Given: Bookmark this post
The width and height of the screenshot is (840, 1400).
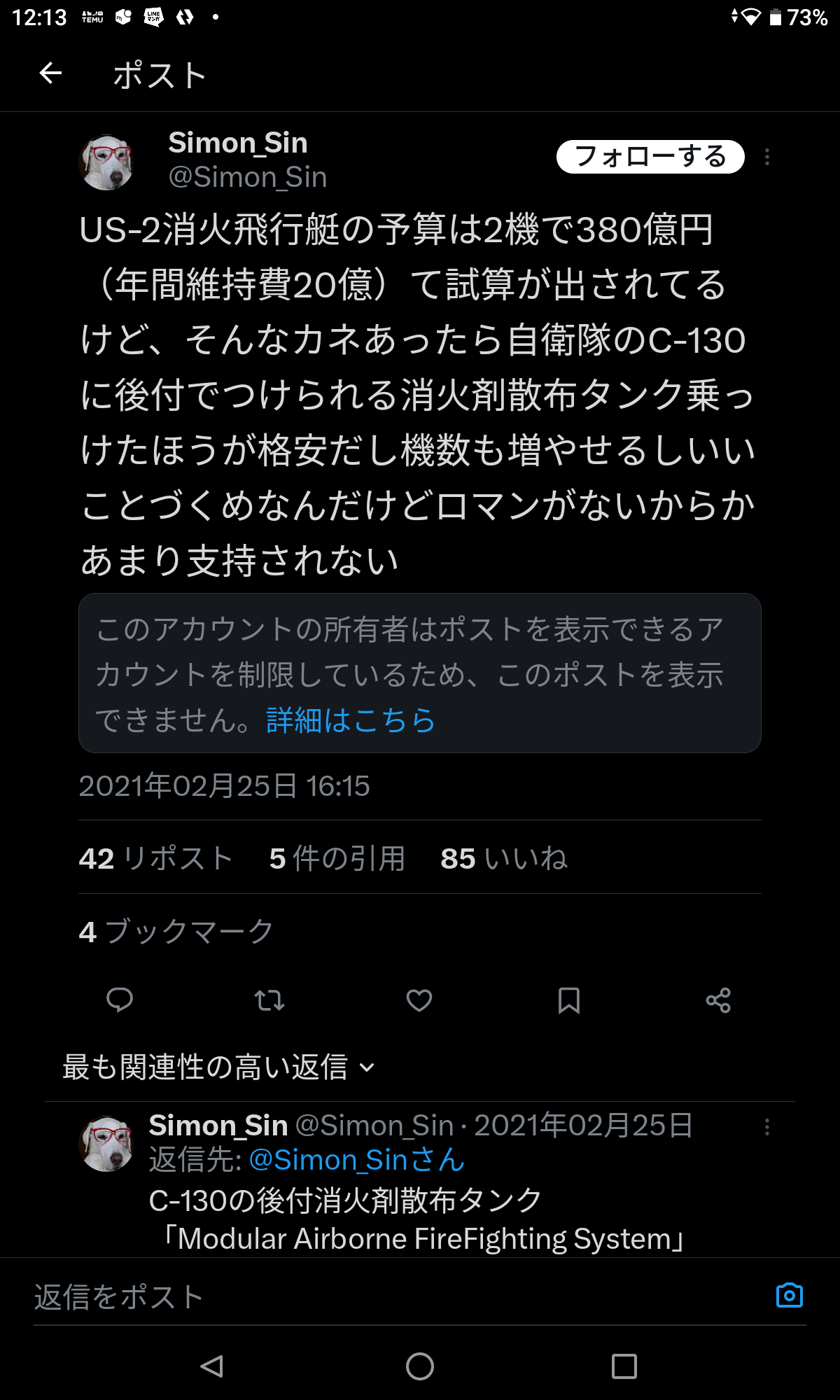Looking at the screenshot, I should (568, 1000).
